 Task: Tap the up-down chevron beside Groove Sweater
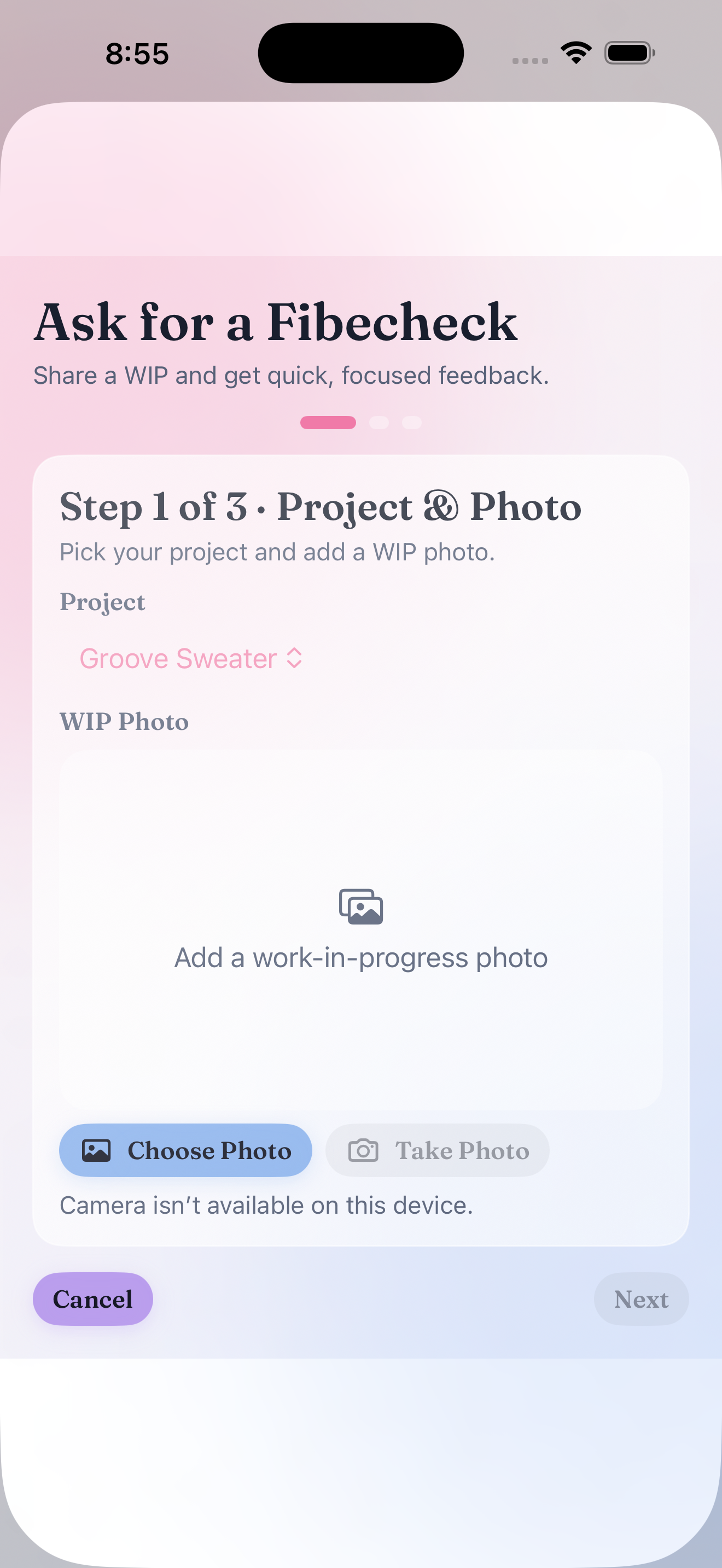[x=293, y=658]
